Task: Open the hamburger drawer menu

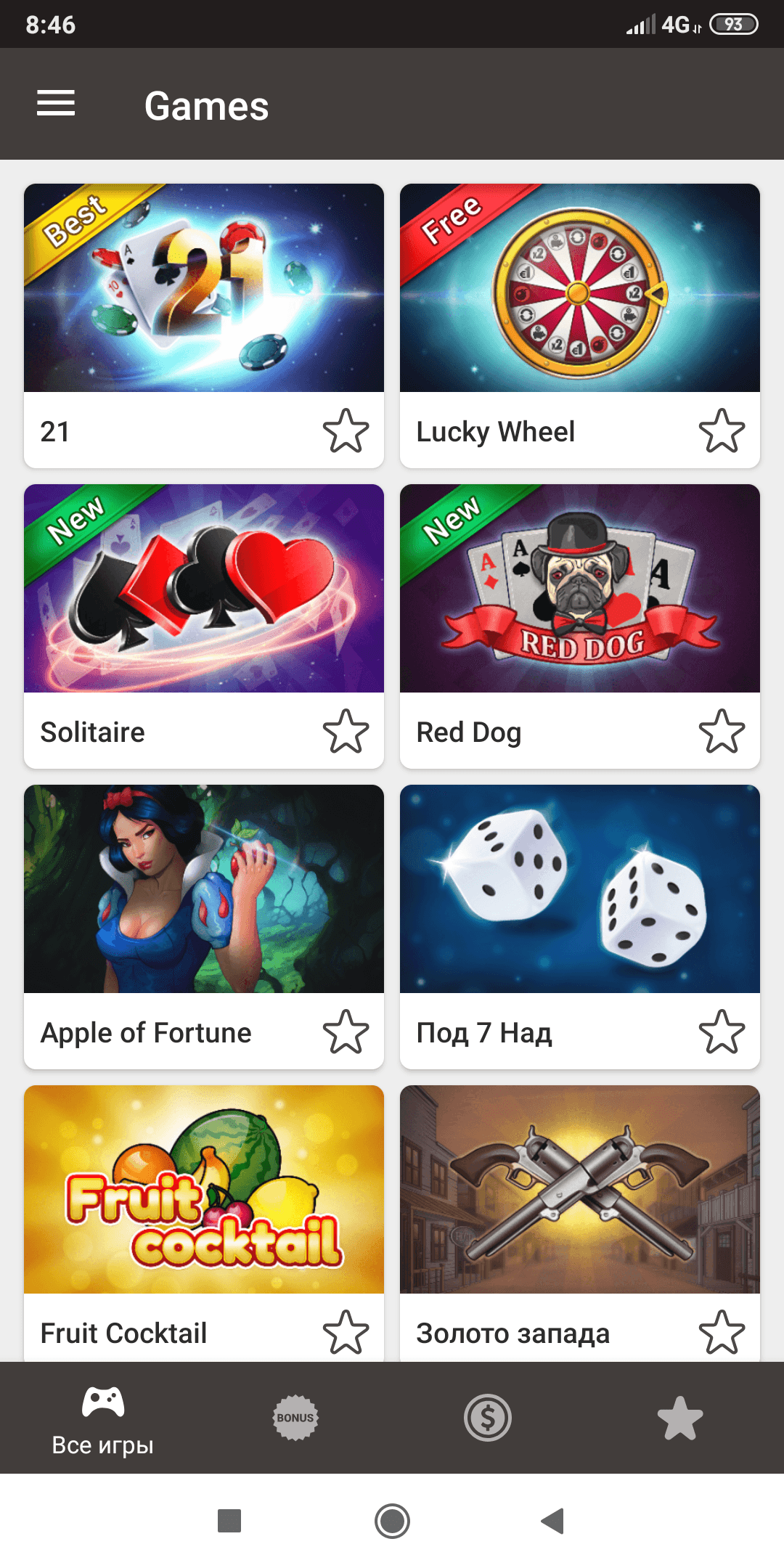Action: pos(56,104)
